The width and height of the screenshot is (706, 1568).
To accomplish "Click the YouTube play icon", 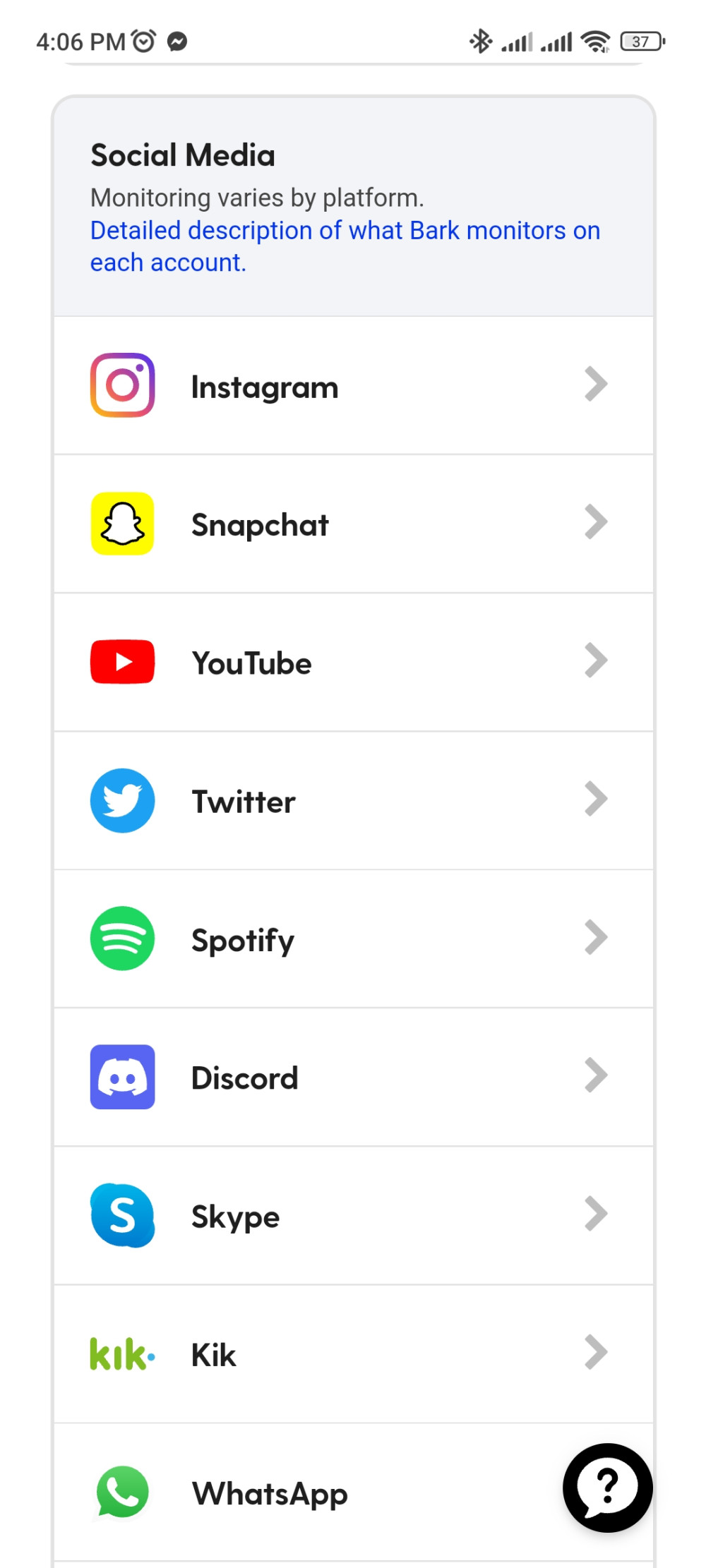I will click(x=121, y=661).
